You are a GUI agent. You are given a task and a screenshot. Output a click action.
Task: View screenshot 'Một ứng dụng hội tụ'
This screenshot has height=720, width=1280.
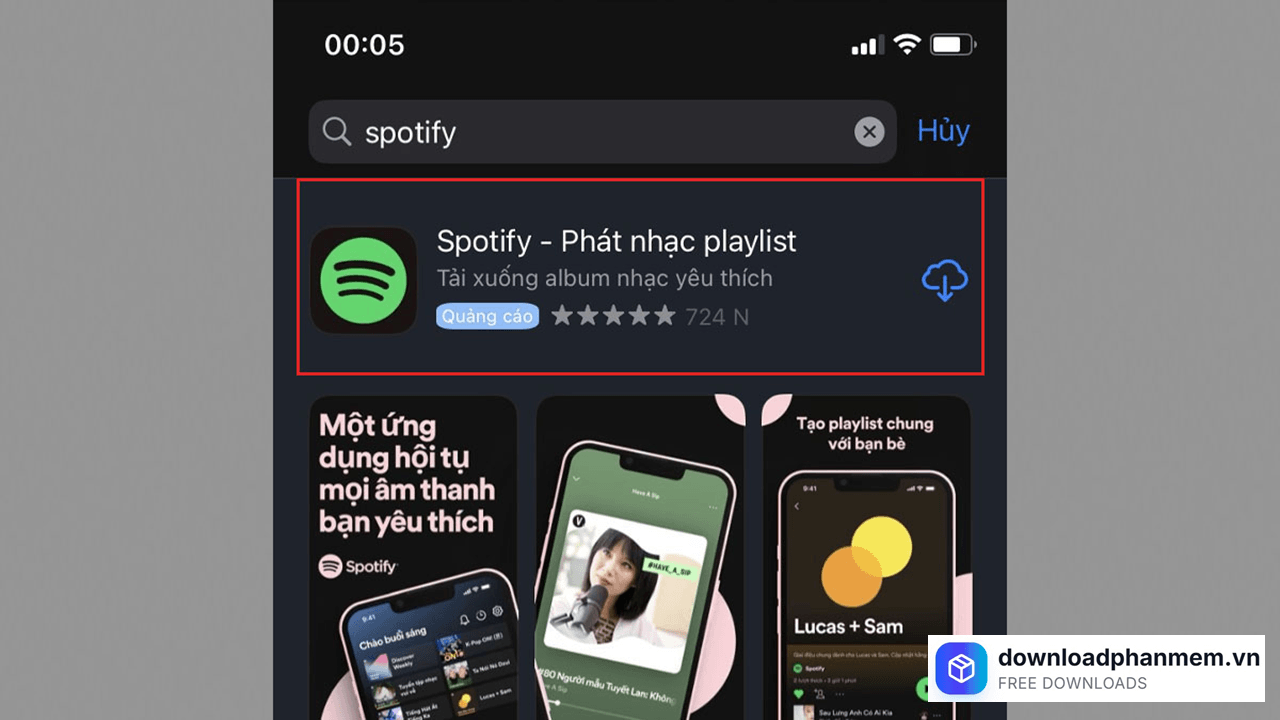point(412,556)
